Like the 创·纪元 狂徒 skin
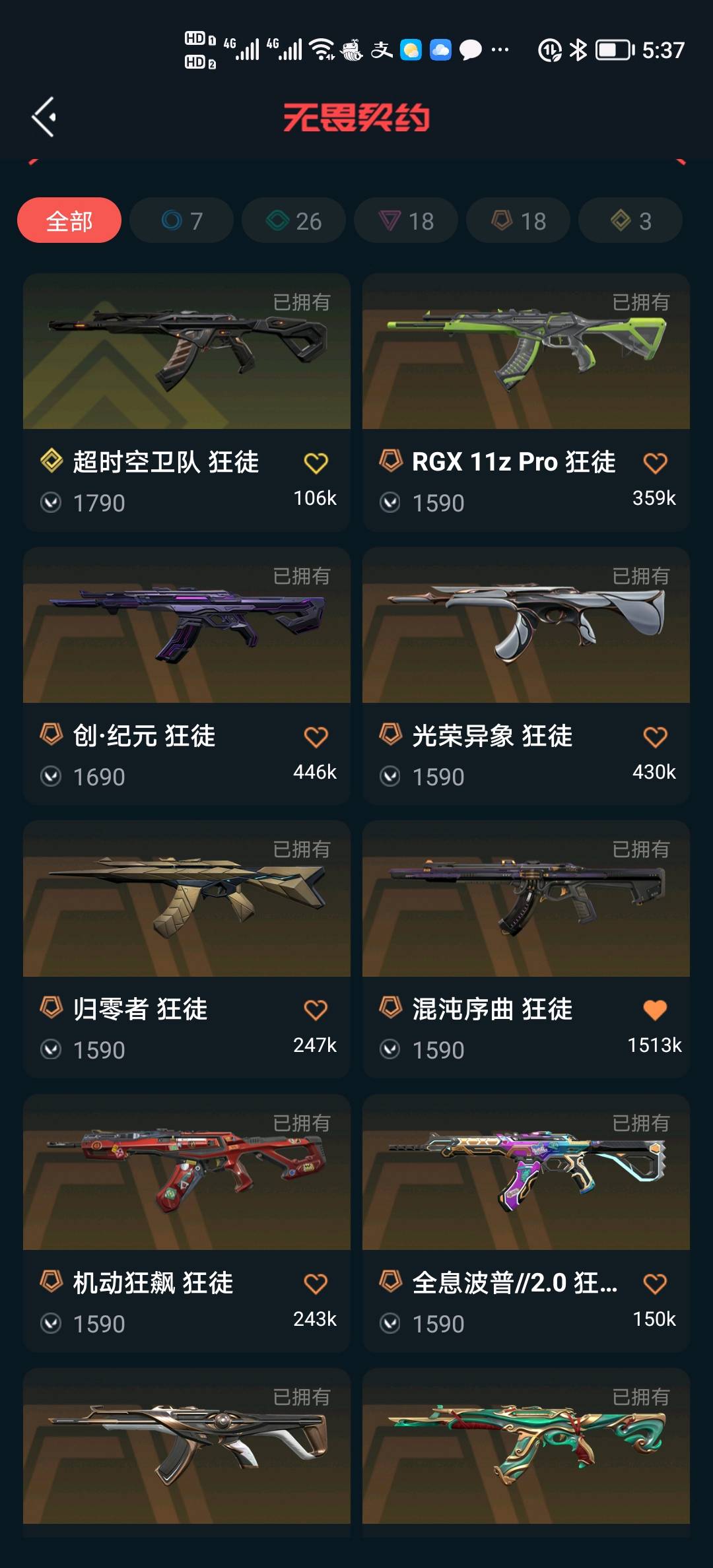The image size is (713, 1568). [316, 736]
